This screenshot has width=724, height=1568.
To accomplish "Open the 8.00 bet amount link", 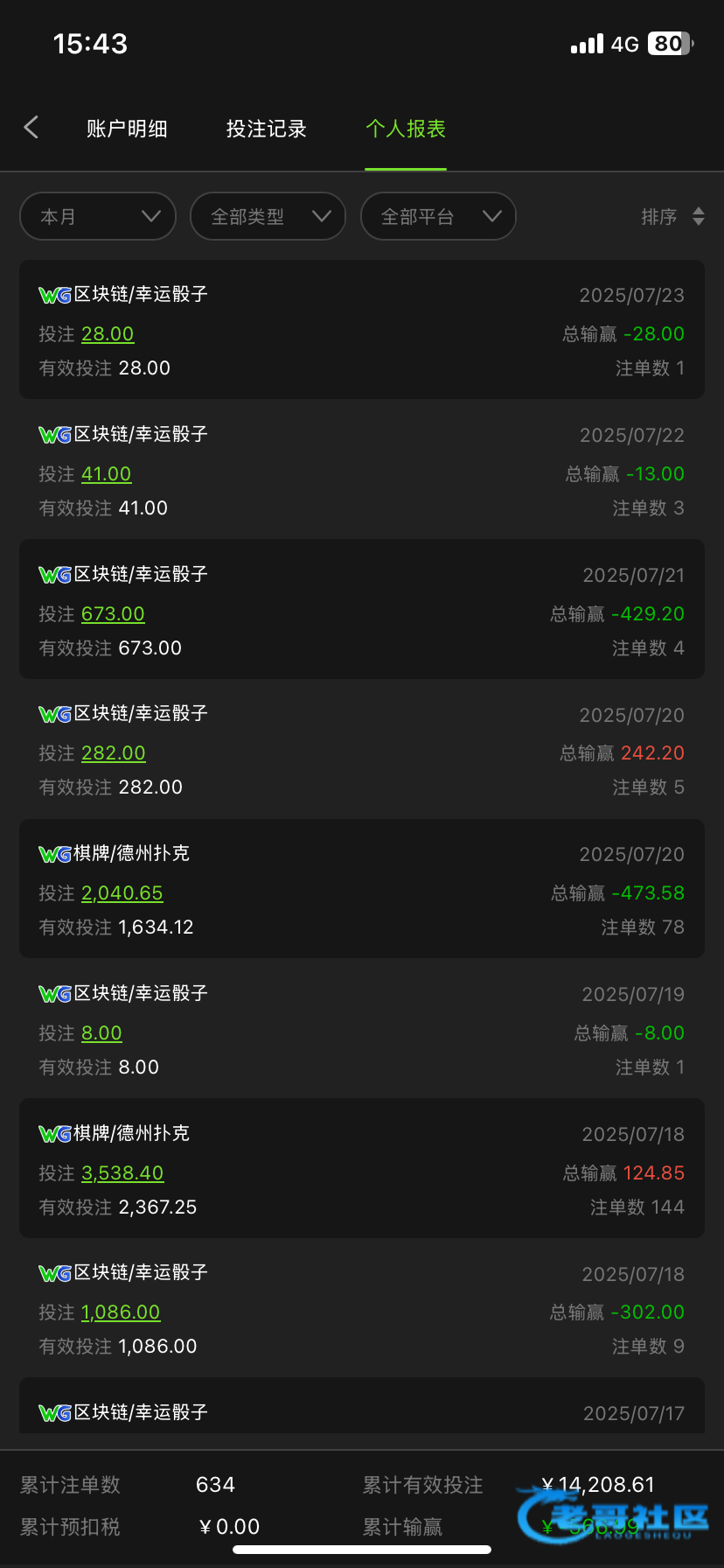I will pos(101,1033).
